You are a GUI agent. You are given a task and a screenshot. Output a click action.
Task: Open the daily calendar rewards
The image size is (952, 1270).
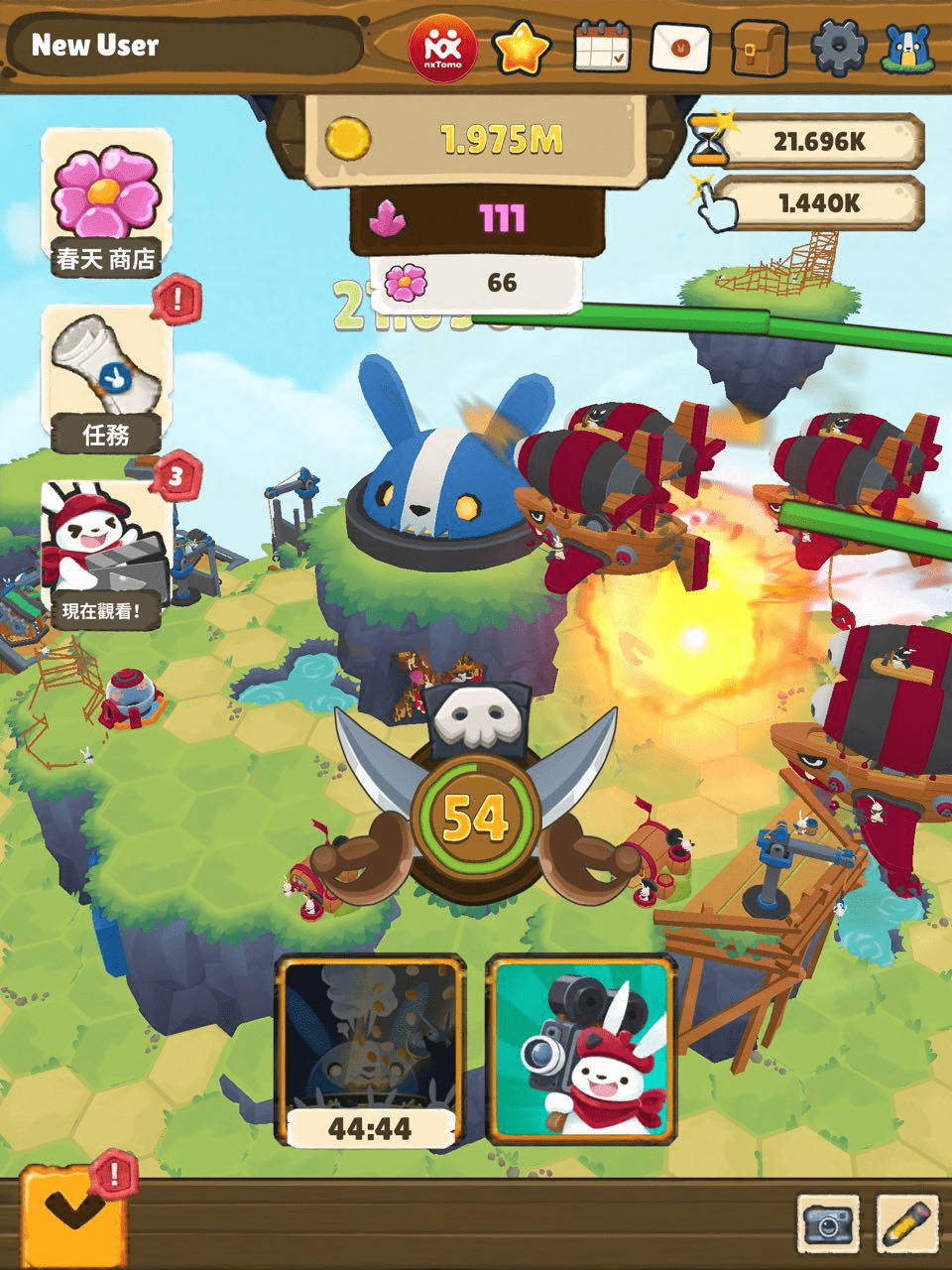(x=602, y=48)
